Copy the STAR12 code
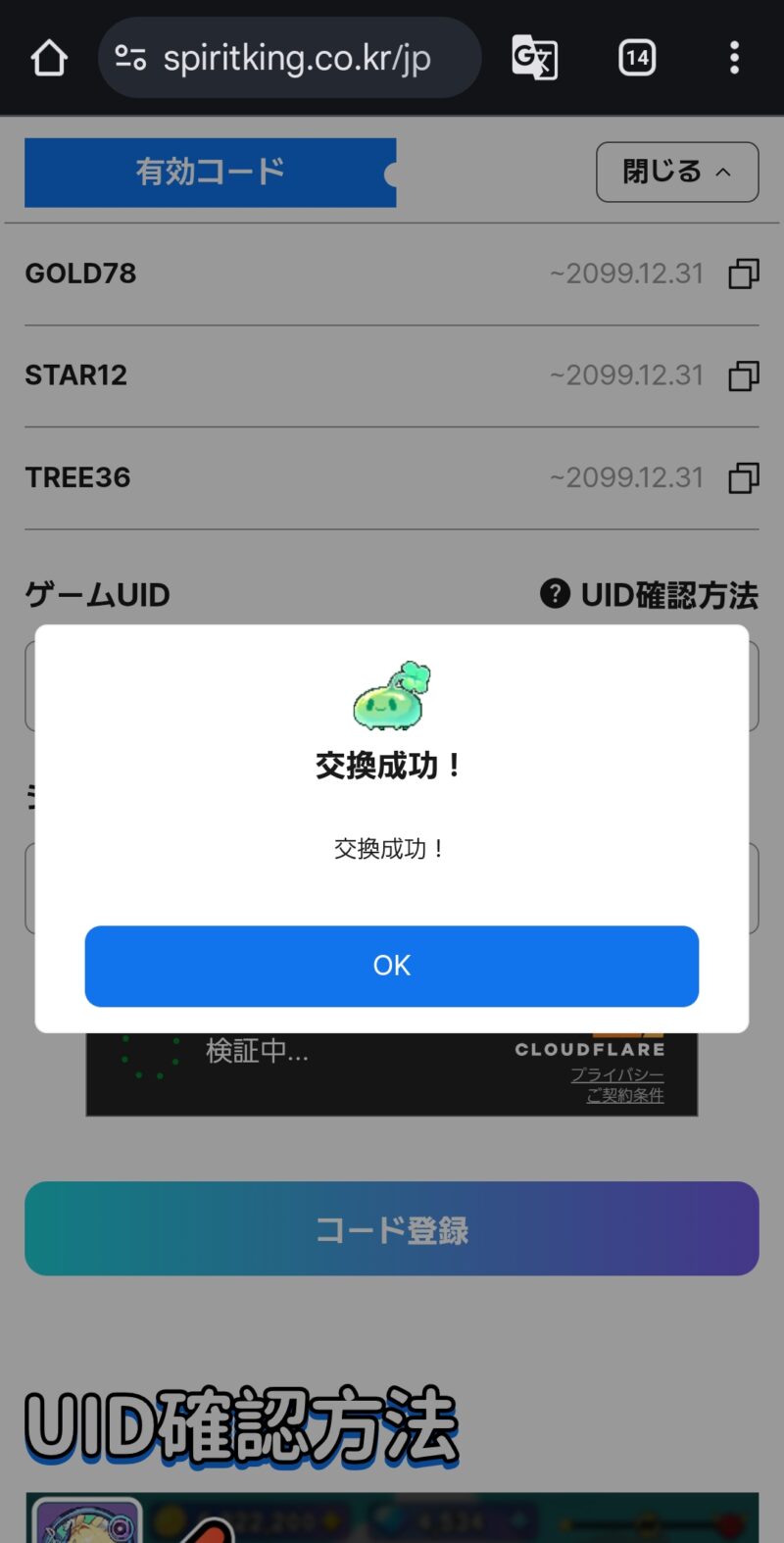The image size is (784, 1543). coord(744,375)
